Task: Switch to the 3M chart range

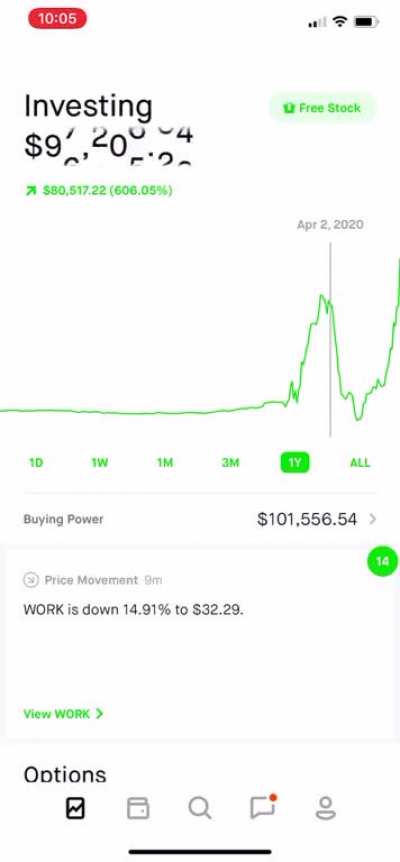Action: pyautogui.click(x=230, y=463)
